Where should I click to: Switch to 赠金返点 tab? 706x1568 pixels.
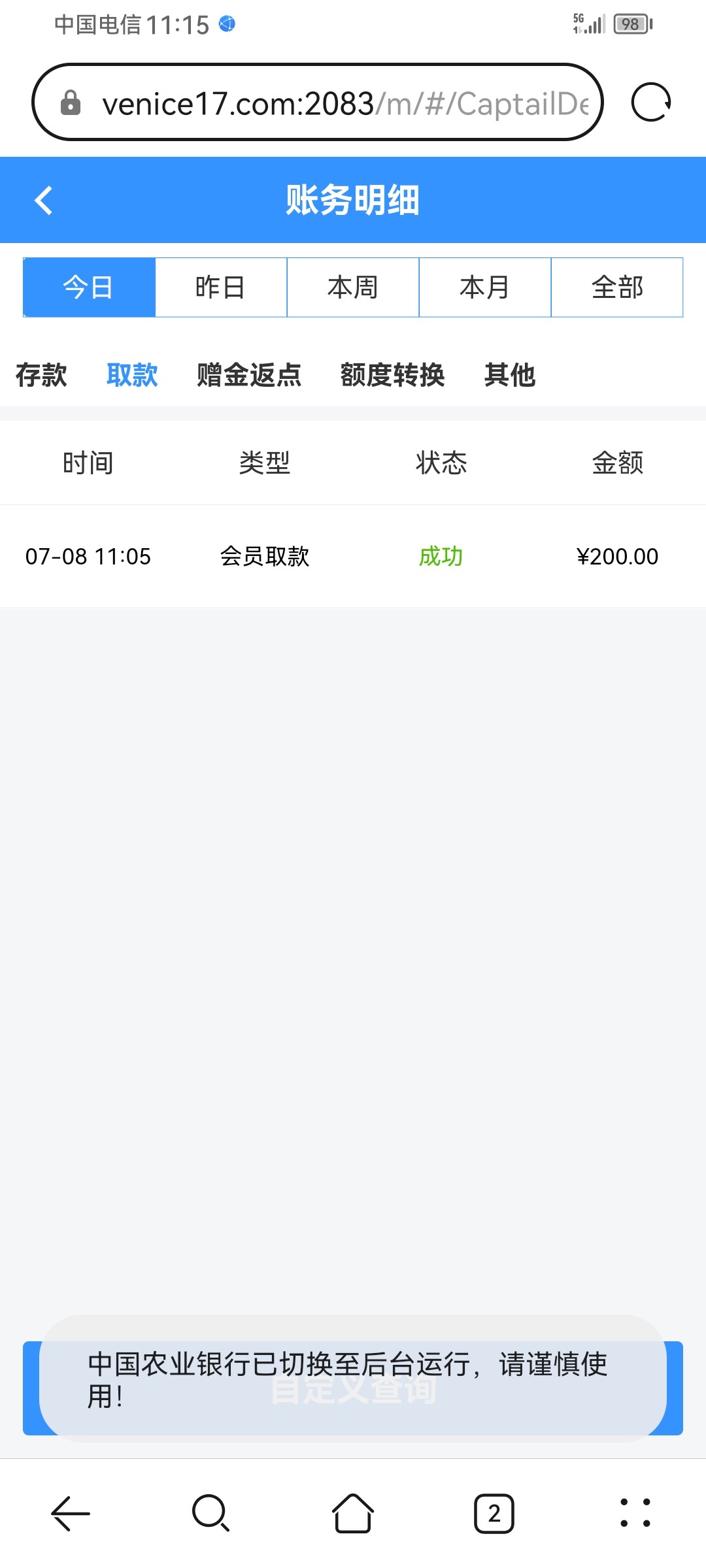coord(249,375)
